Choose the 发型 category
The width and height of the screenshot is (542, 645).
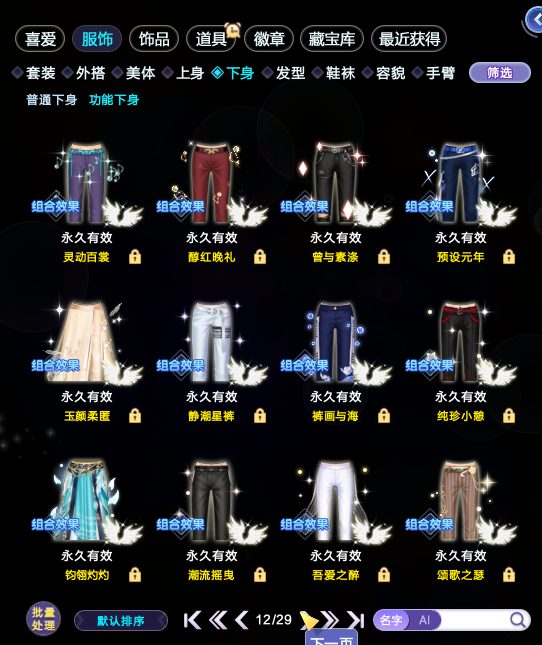coord(284,73)
